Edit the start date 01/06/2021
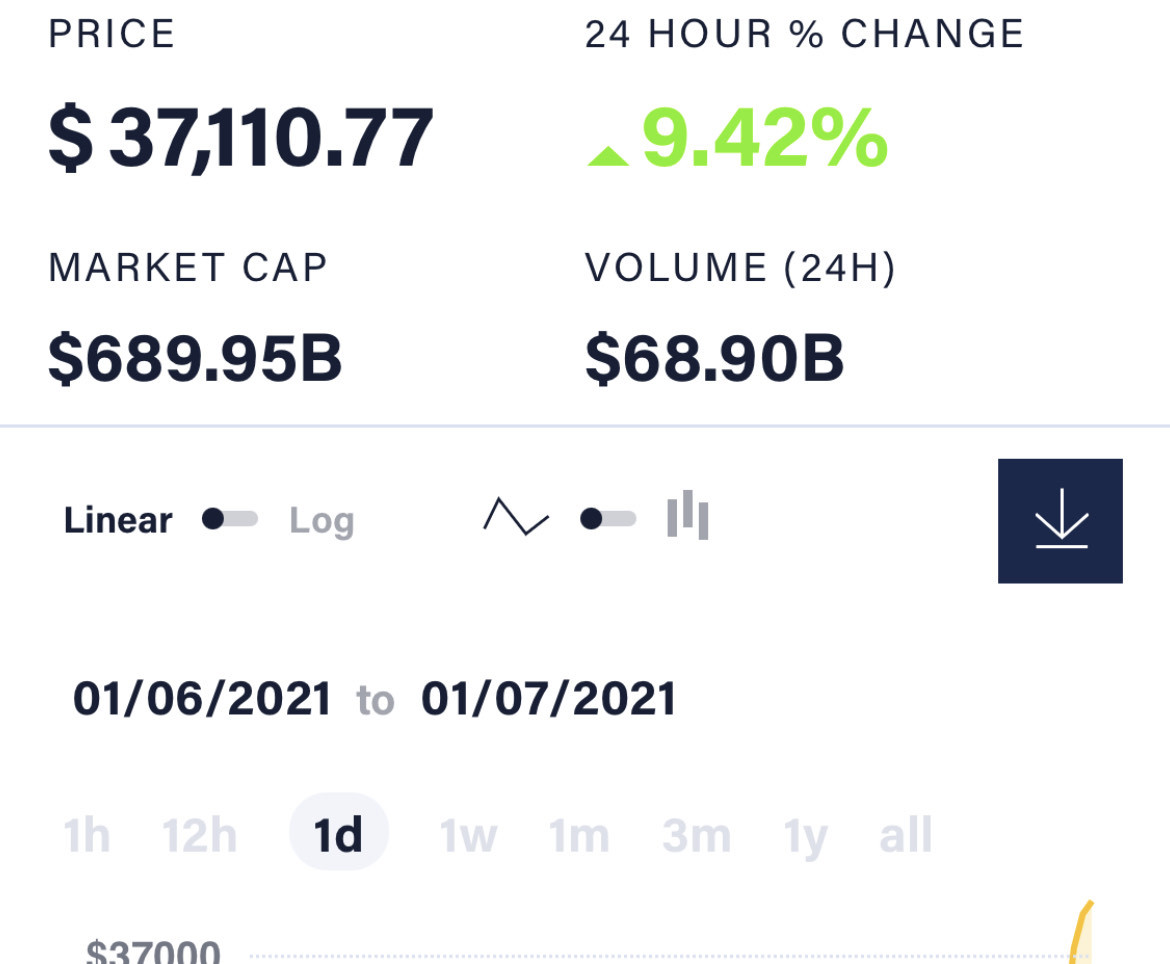Screen dimensions: 1170x964 point(202,699)
